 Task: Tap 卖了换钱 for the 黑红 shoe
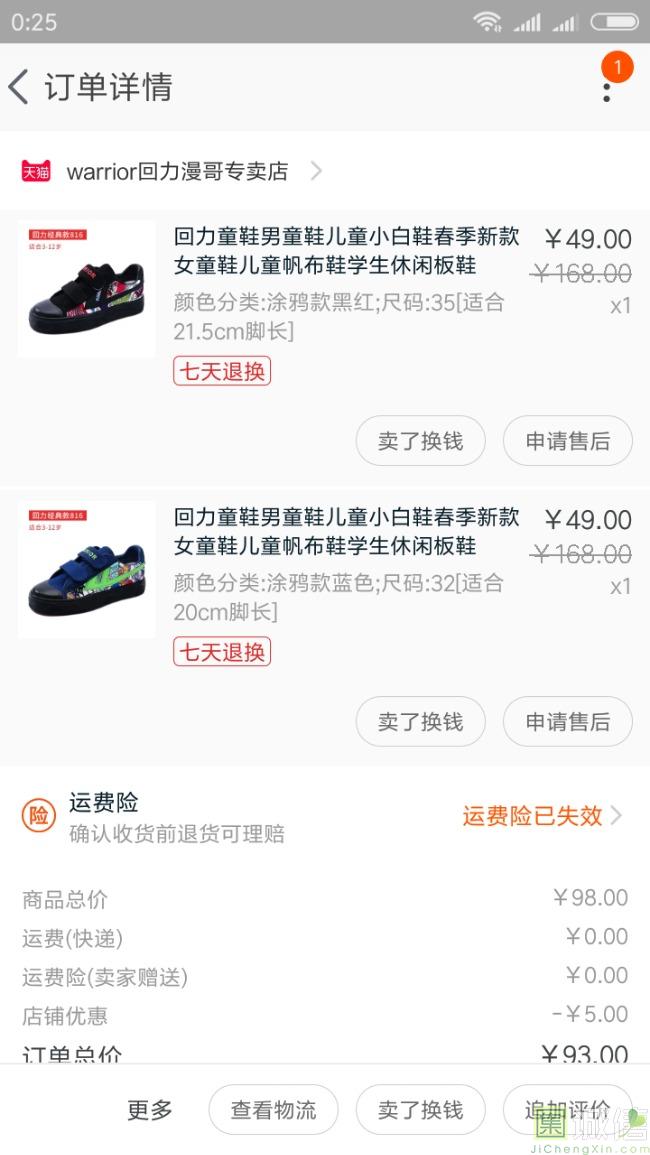(x=420, y=441)
